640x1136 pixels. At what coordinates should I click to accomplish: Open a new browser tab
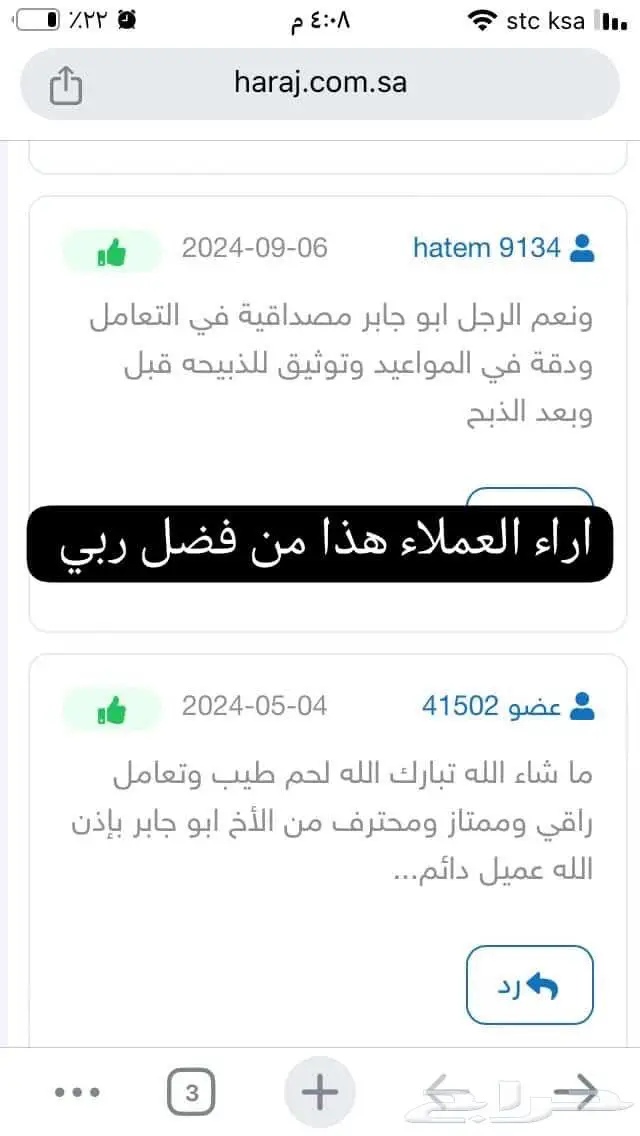[320, 1092]
